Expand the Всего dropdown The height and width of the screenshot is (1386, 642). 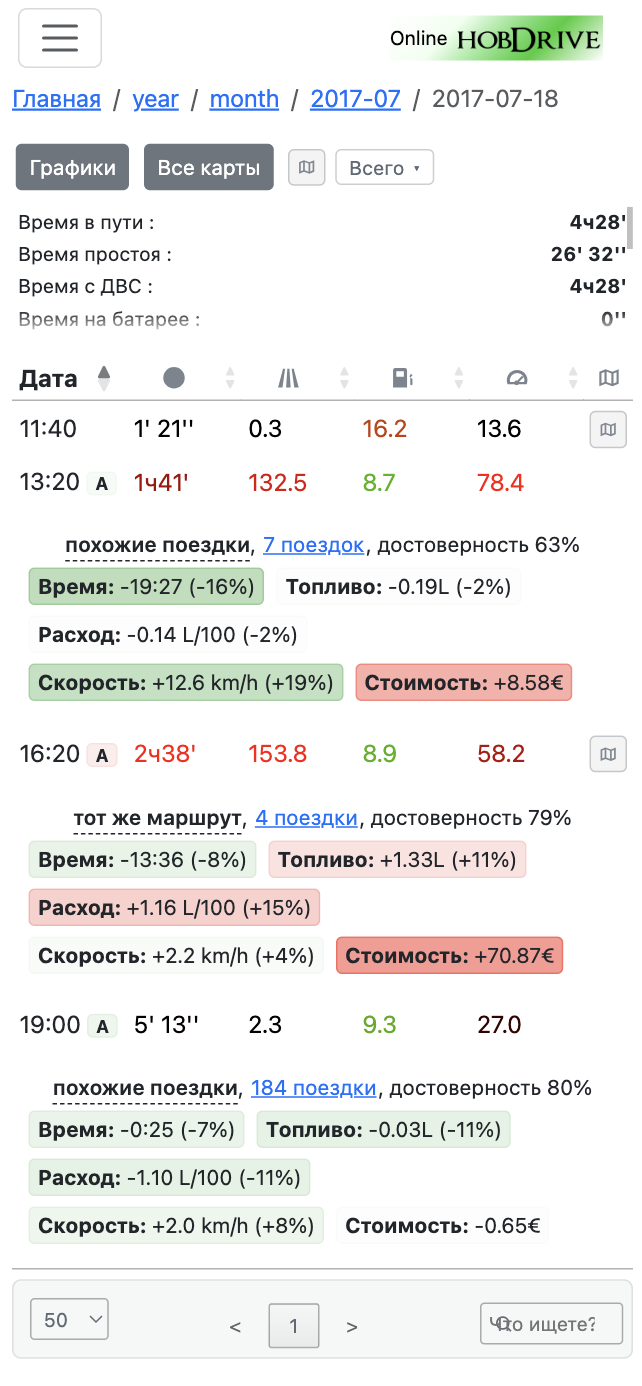[x=385, y=168]
